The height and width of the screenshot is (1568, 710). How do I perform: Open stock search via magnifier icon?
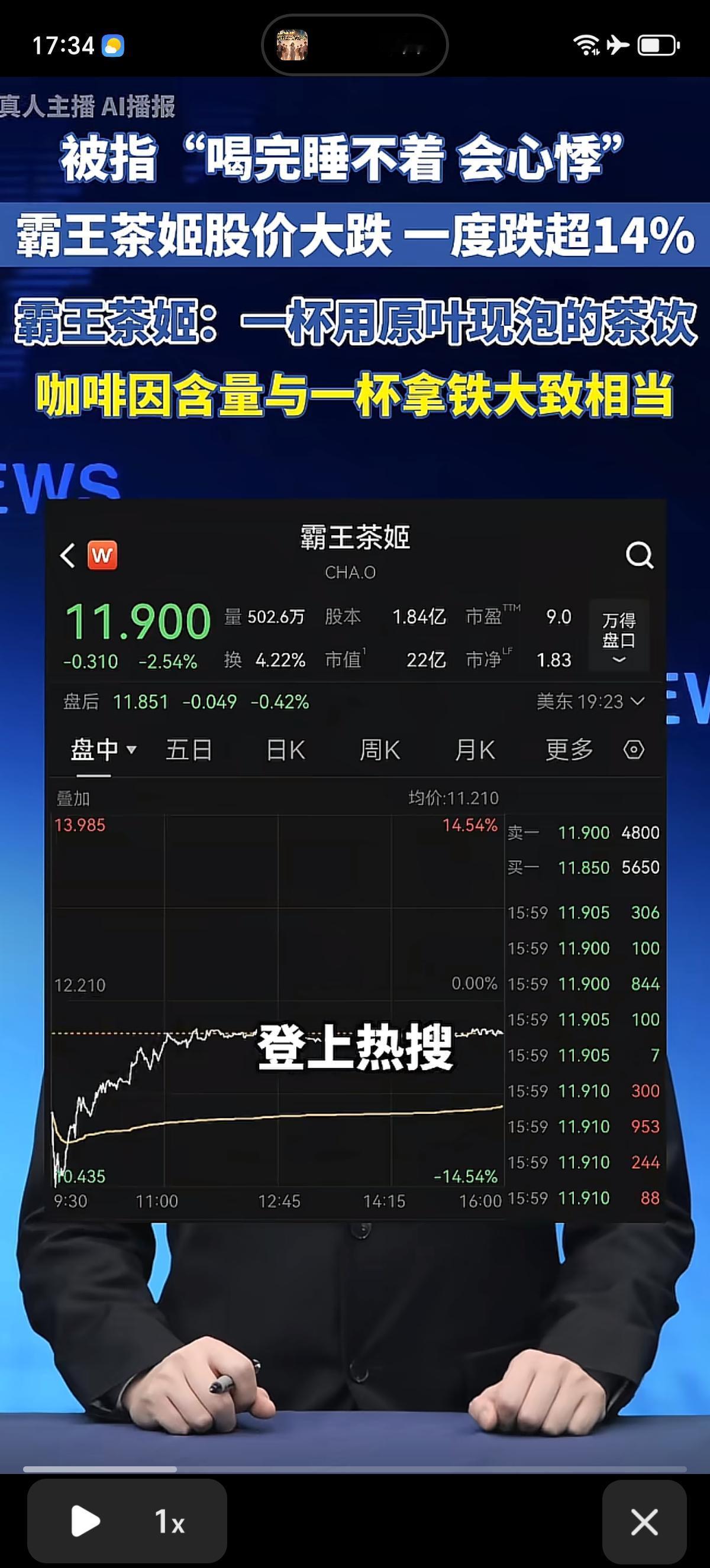click(x=638, y=555)
